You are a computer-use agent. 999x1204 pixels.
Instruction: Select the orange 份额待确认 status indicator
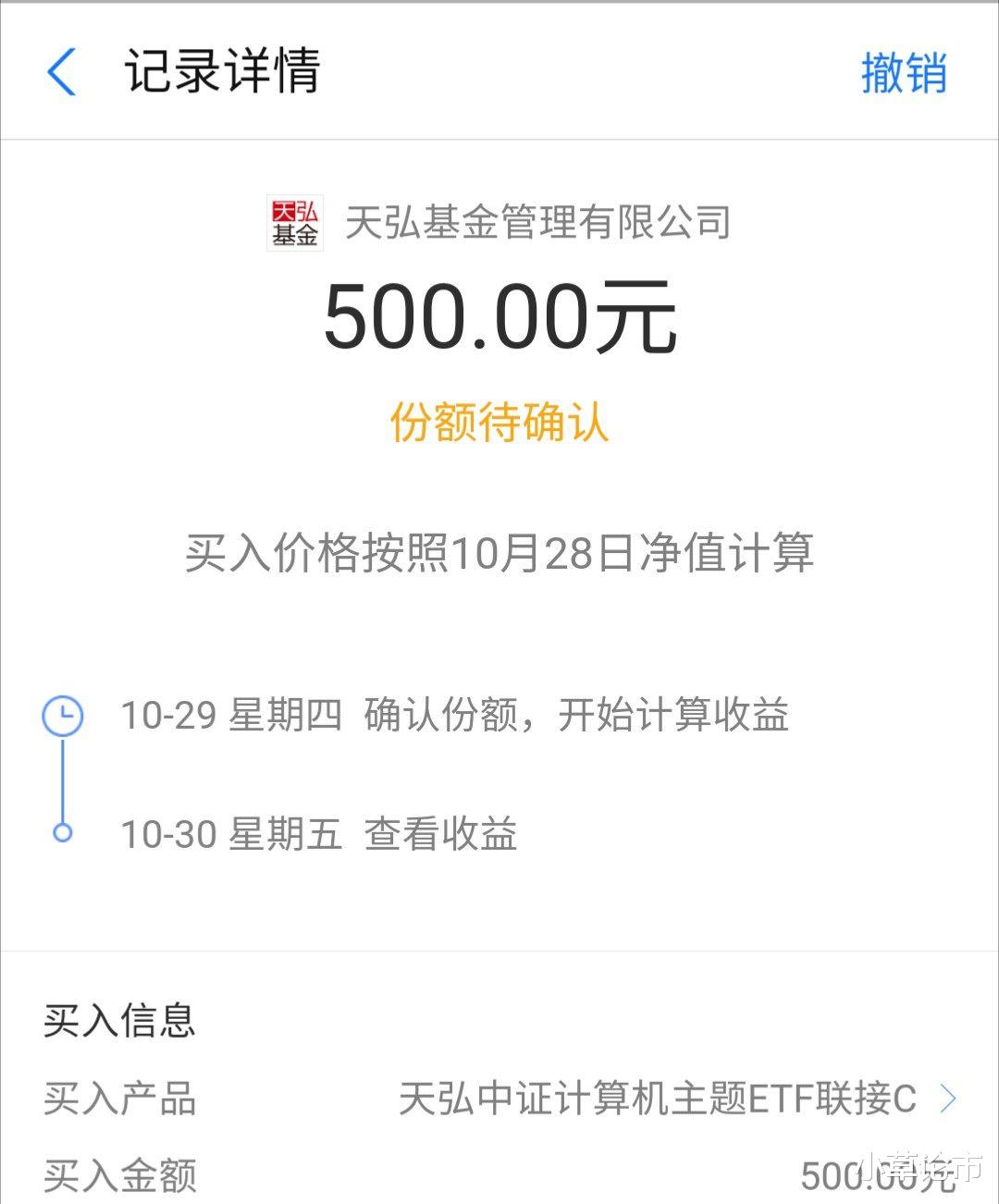point(499,424)
